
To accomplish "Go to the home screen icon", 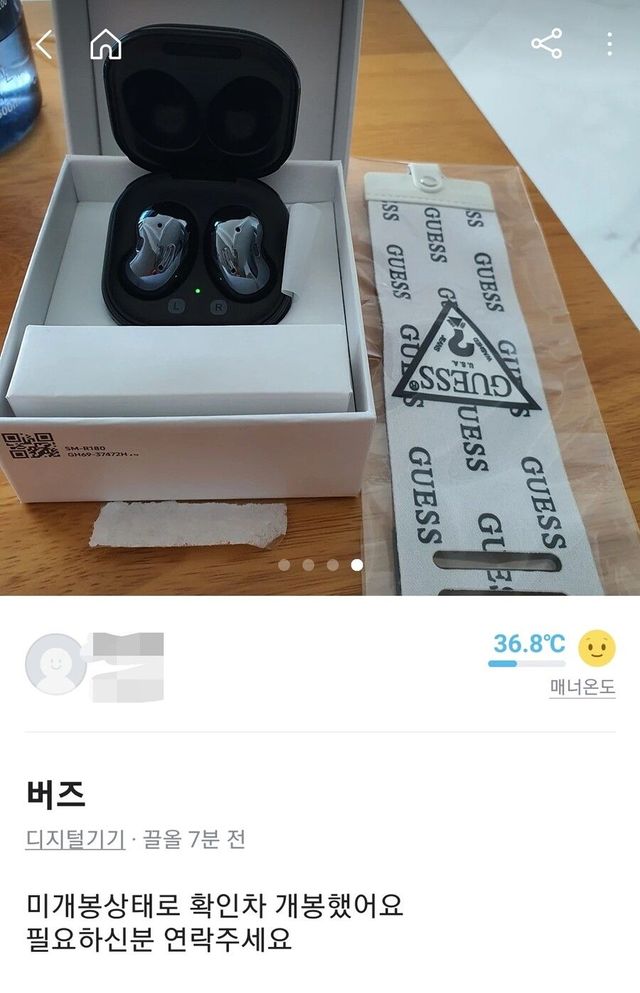I will tap(105, 45).
